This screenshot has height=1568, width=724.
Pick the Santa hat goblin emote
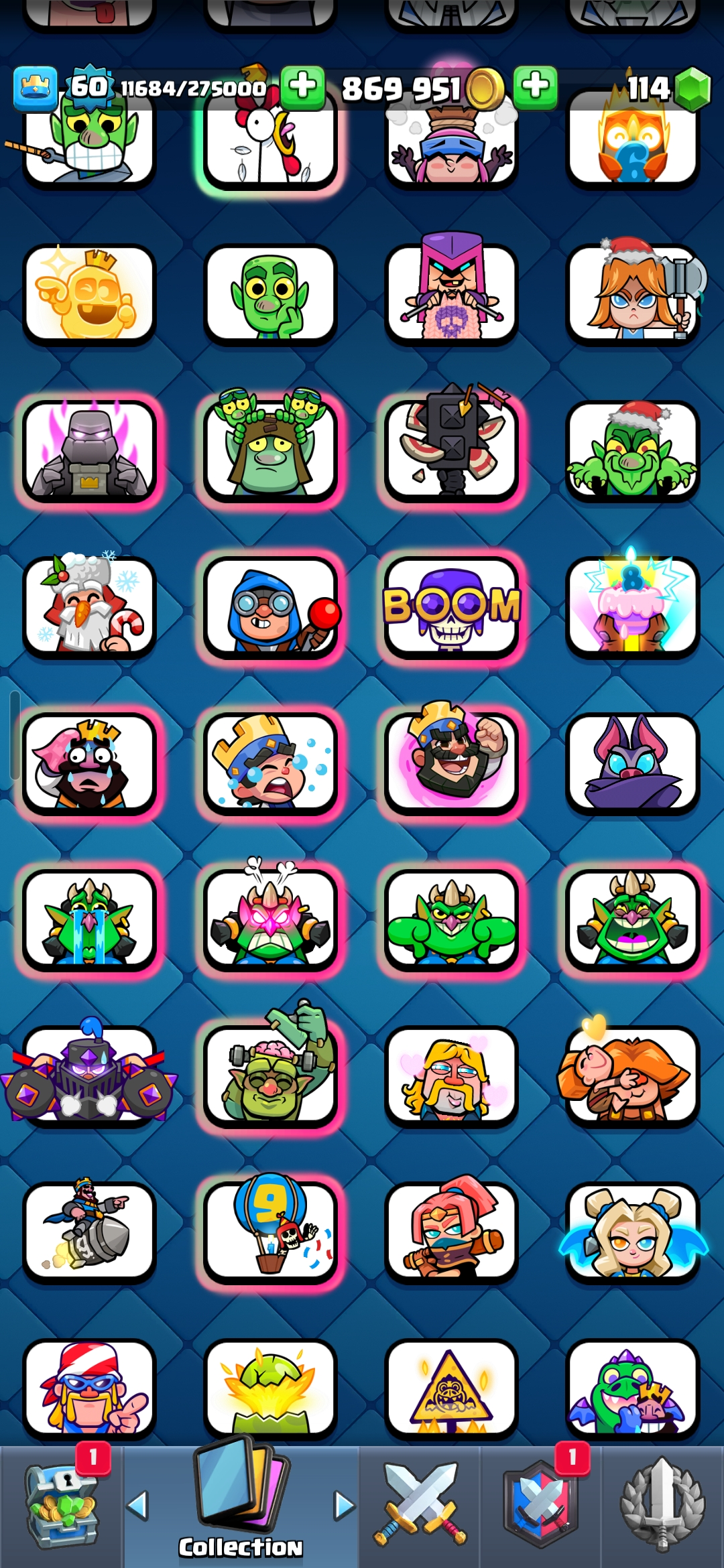pos(633,452)
